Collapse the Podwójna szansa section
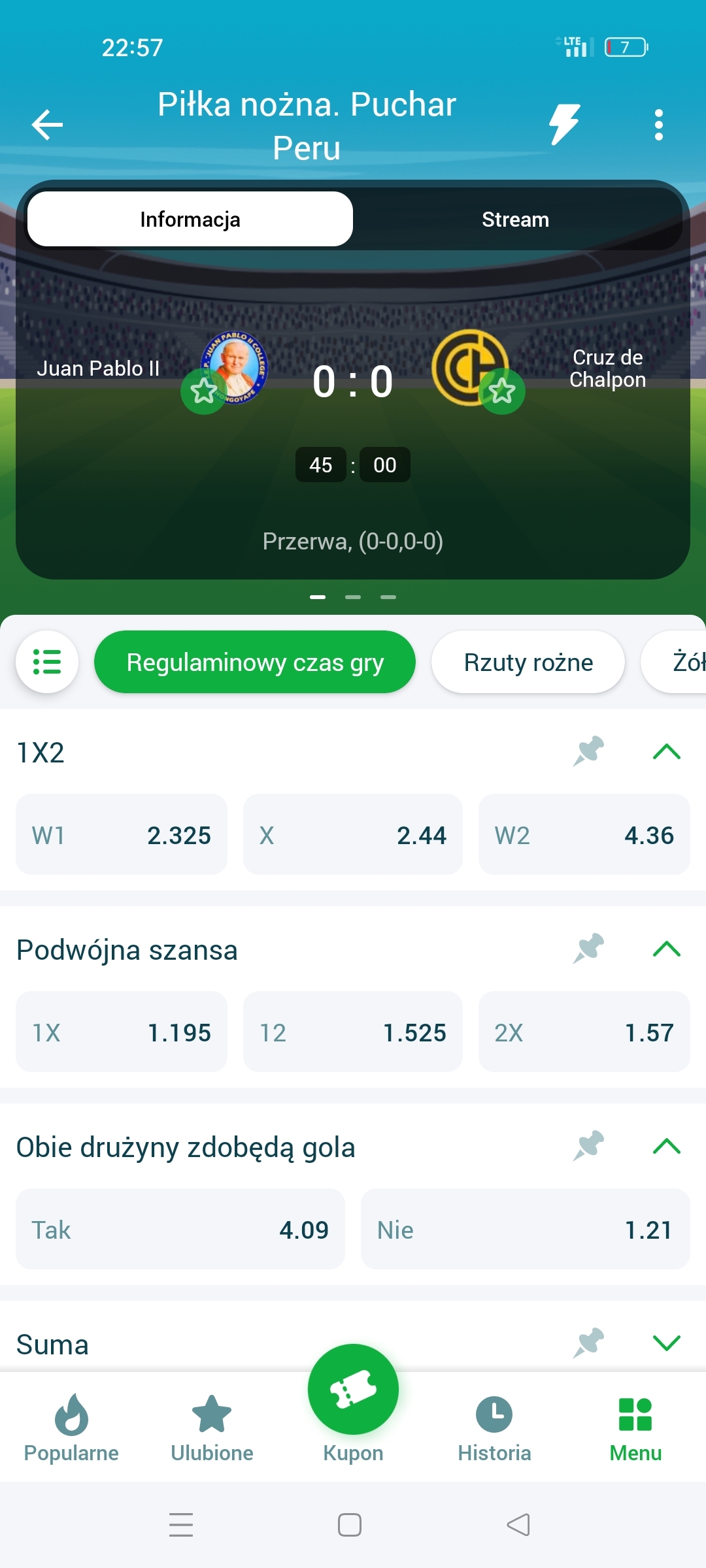 coord(666,949)
